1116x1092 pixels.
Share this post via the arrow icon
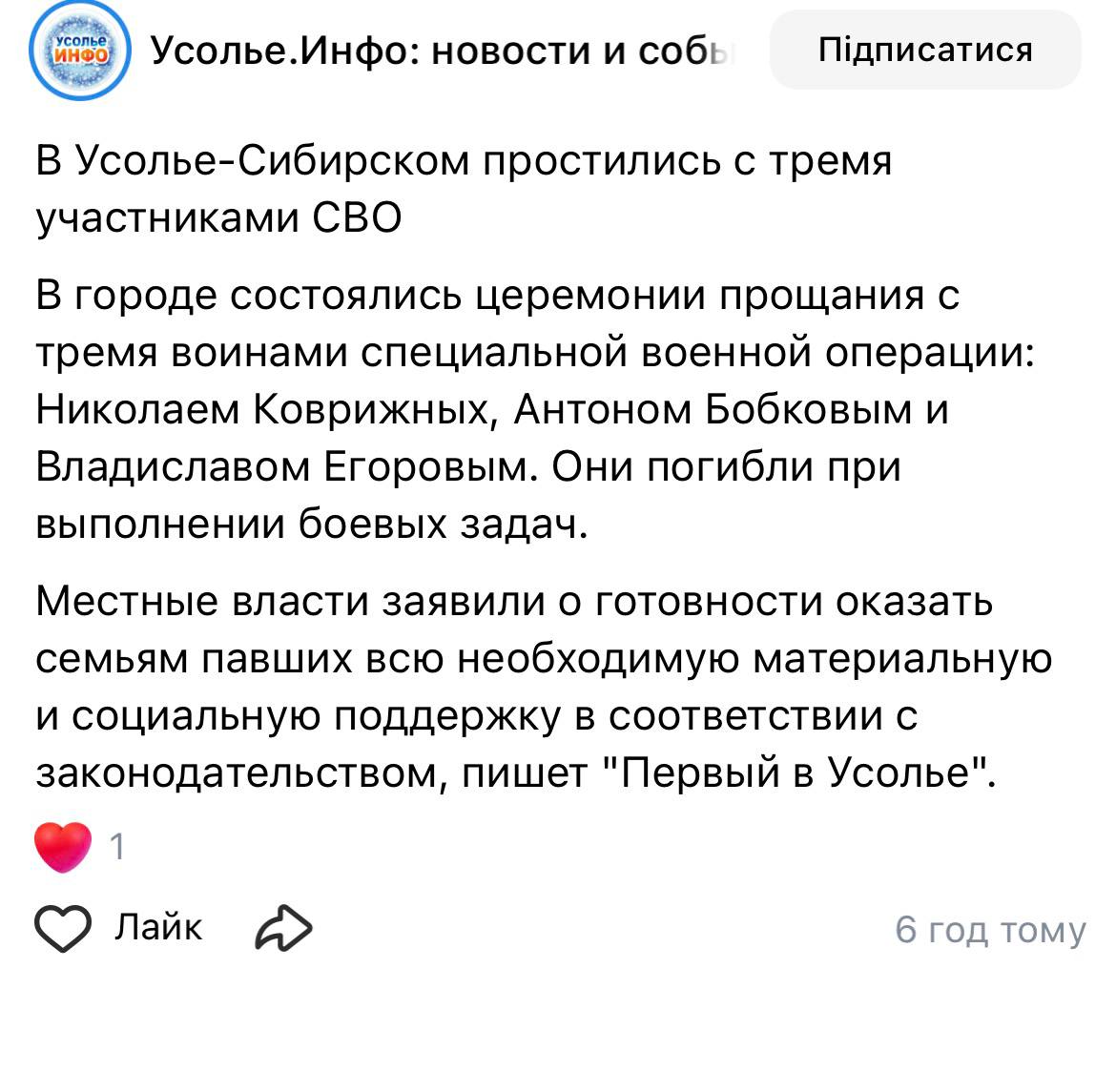pos(283,927)
